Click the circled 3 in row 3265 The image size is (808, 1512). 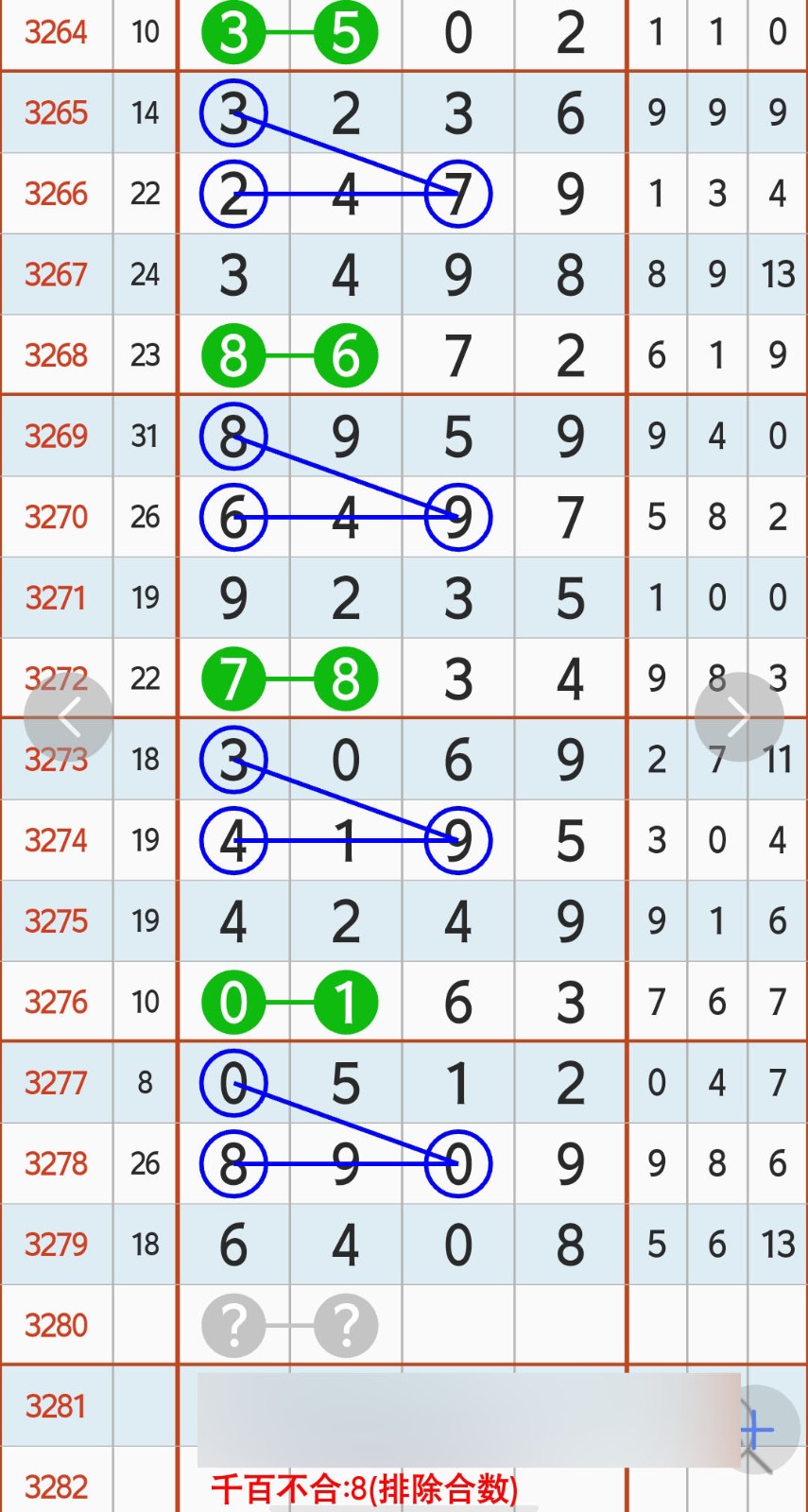pyautogui.click(x=233, y=113)
